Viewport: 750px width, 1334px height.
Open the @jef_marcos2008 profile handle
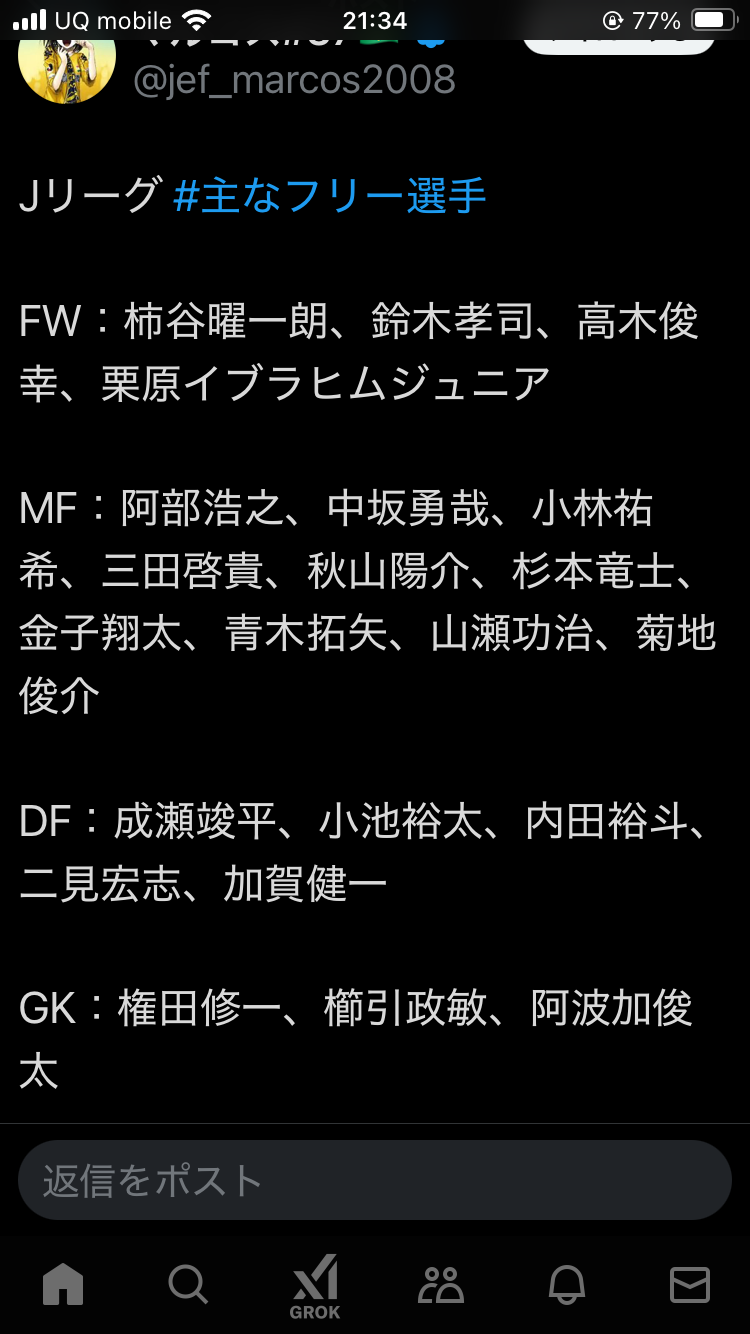coord(295,79)
